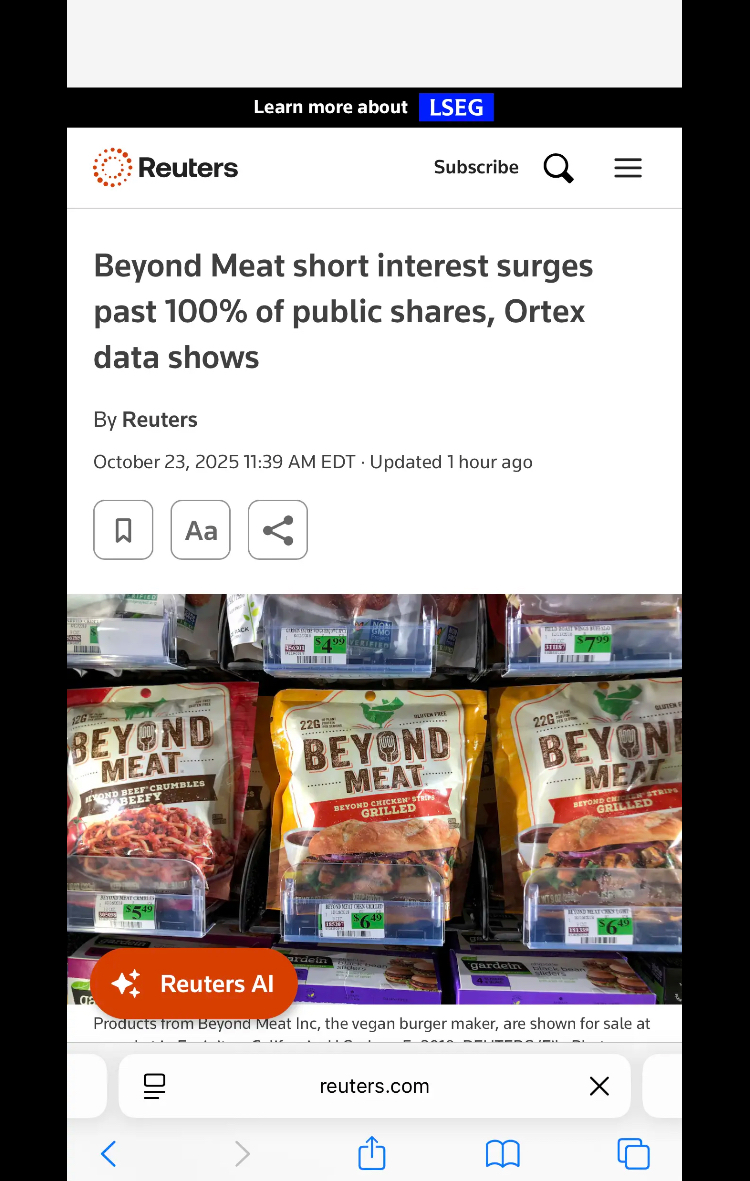Bookmark this Beyond Meat article

[123, 530]
